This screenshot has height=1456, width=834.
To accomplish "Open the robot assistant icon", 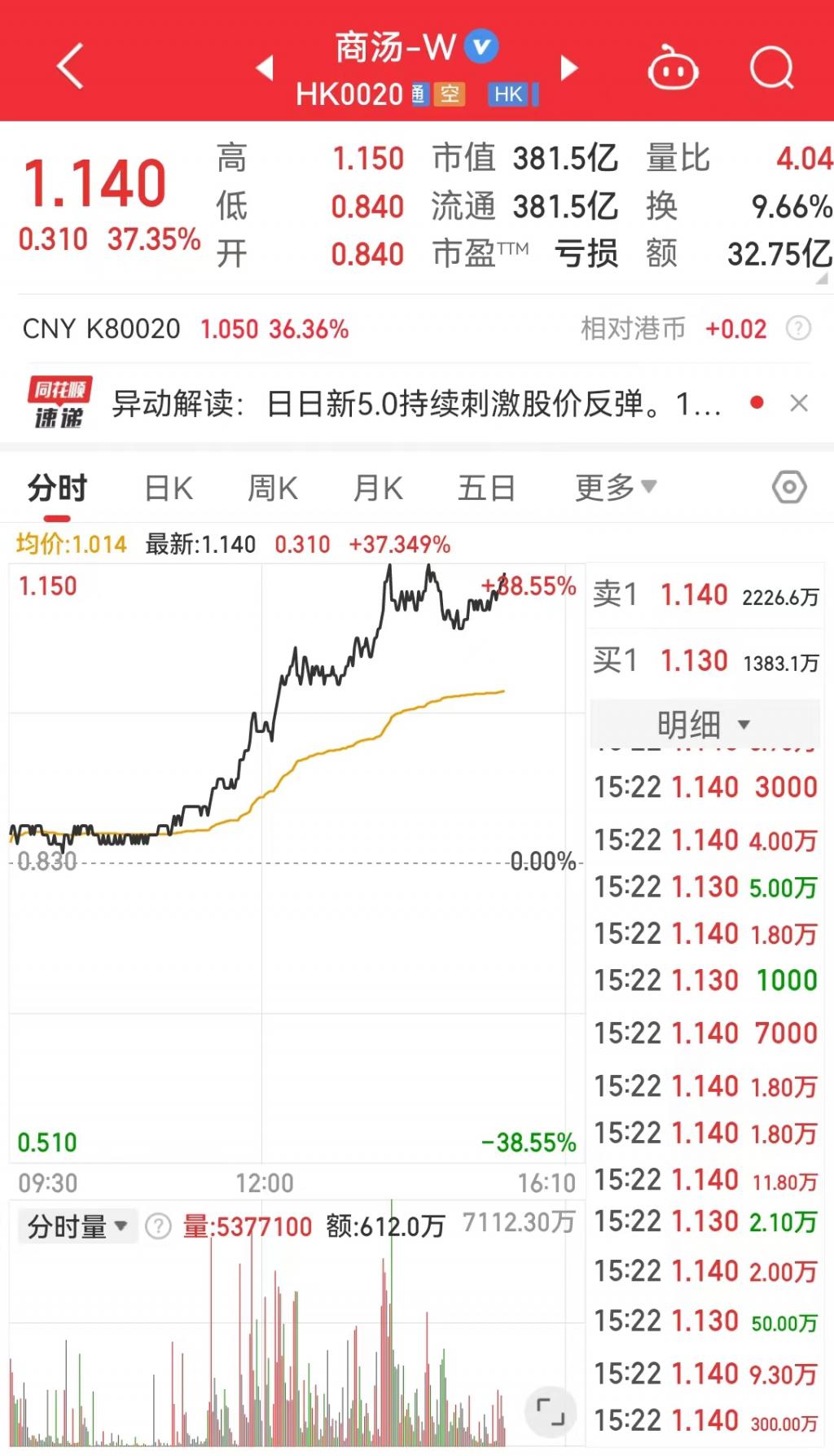I will tap(673, 68).
